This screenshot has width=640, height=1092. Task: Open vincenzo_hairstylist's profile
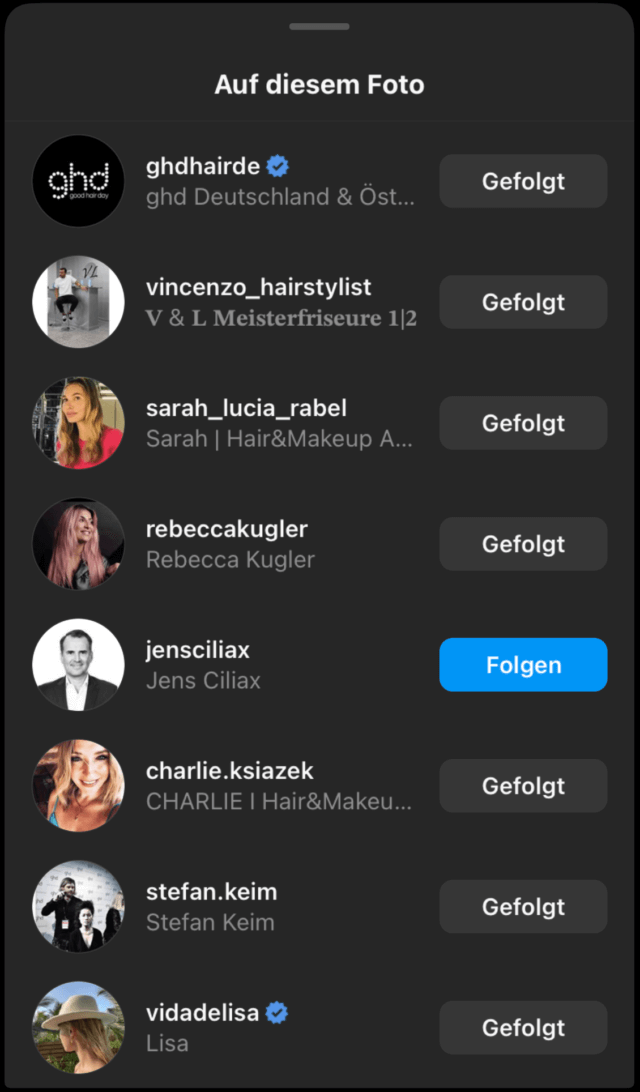223,302
